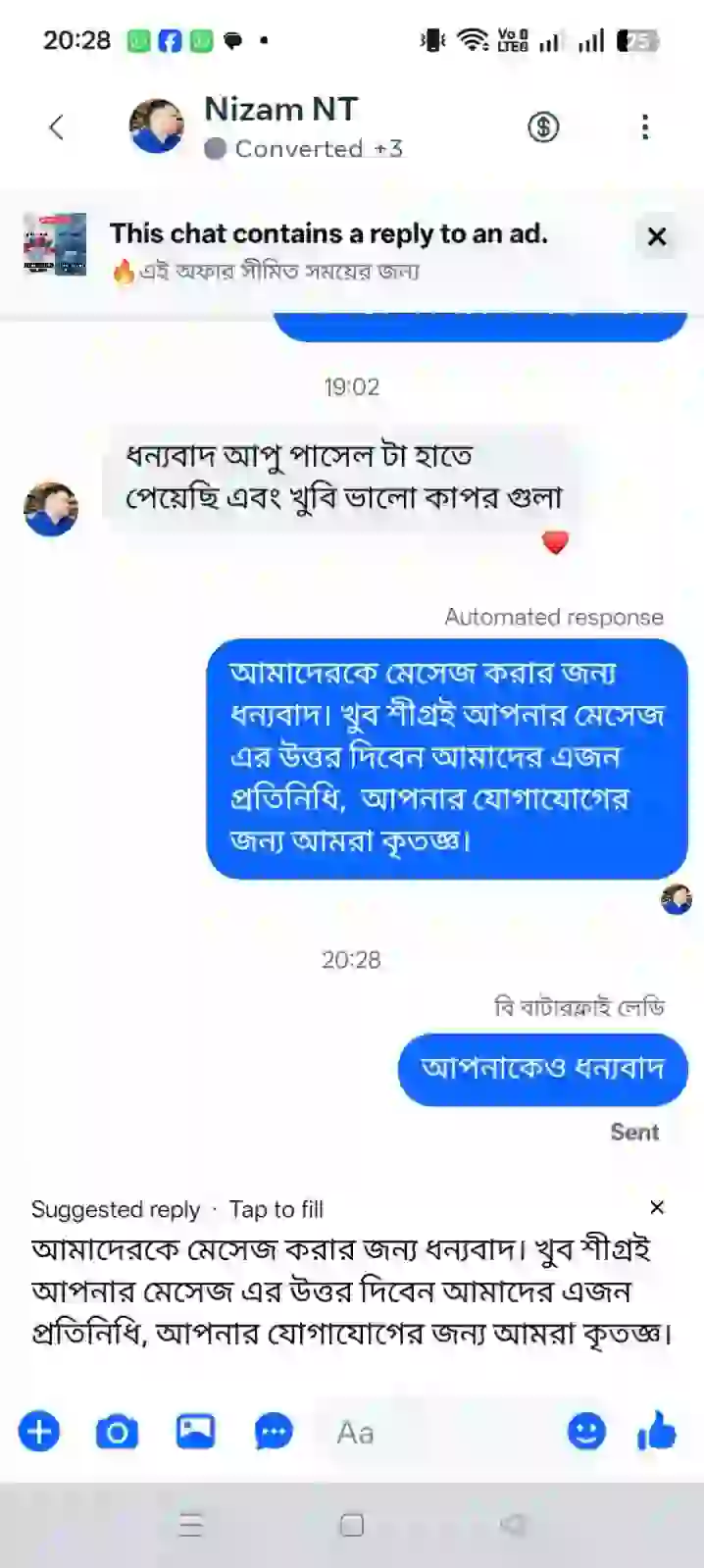Open the emoji picker
Viewport: 704px width, 1568px height.
586,1432
